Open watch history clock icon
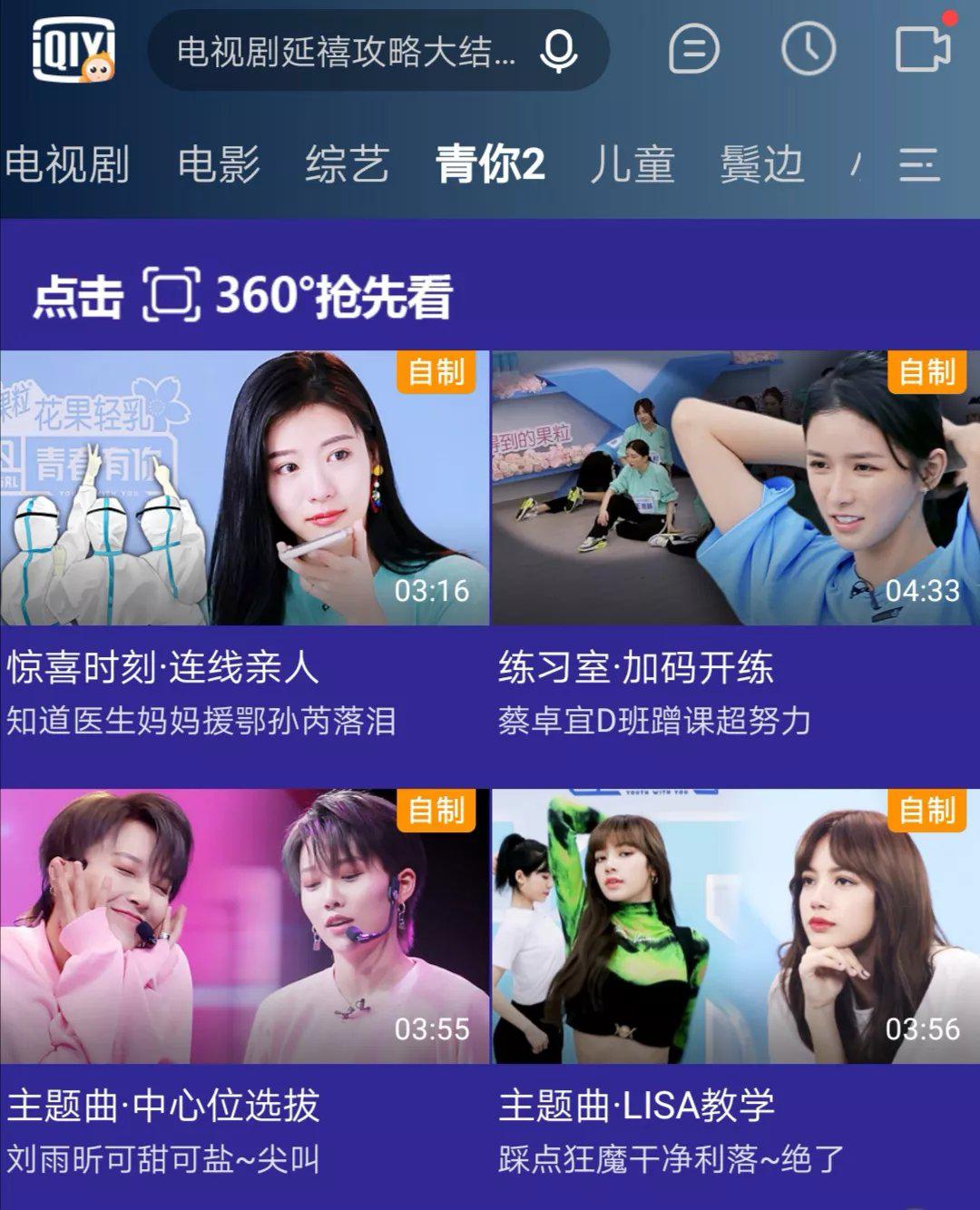The height and width of the screenshot is (1210, 980). tap(808, 49)
